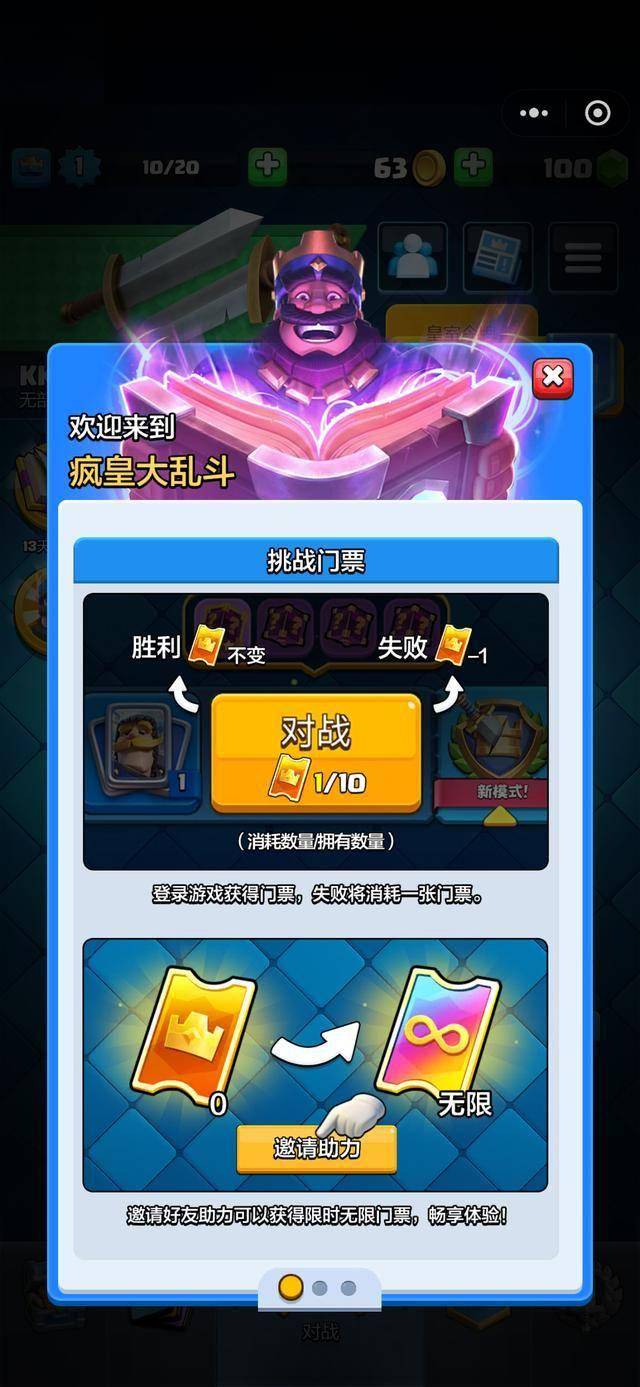The width and height of the screenshot is (640, 1387).
Task: Tap the 邀请助力 invite button
Action: coord(317,1148)
